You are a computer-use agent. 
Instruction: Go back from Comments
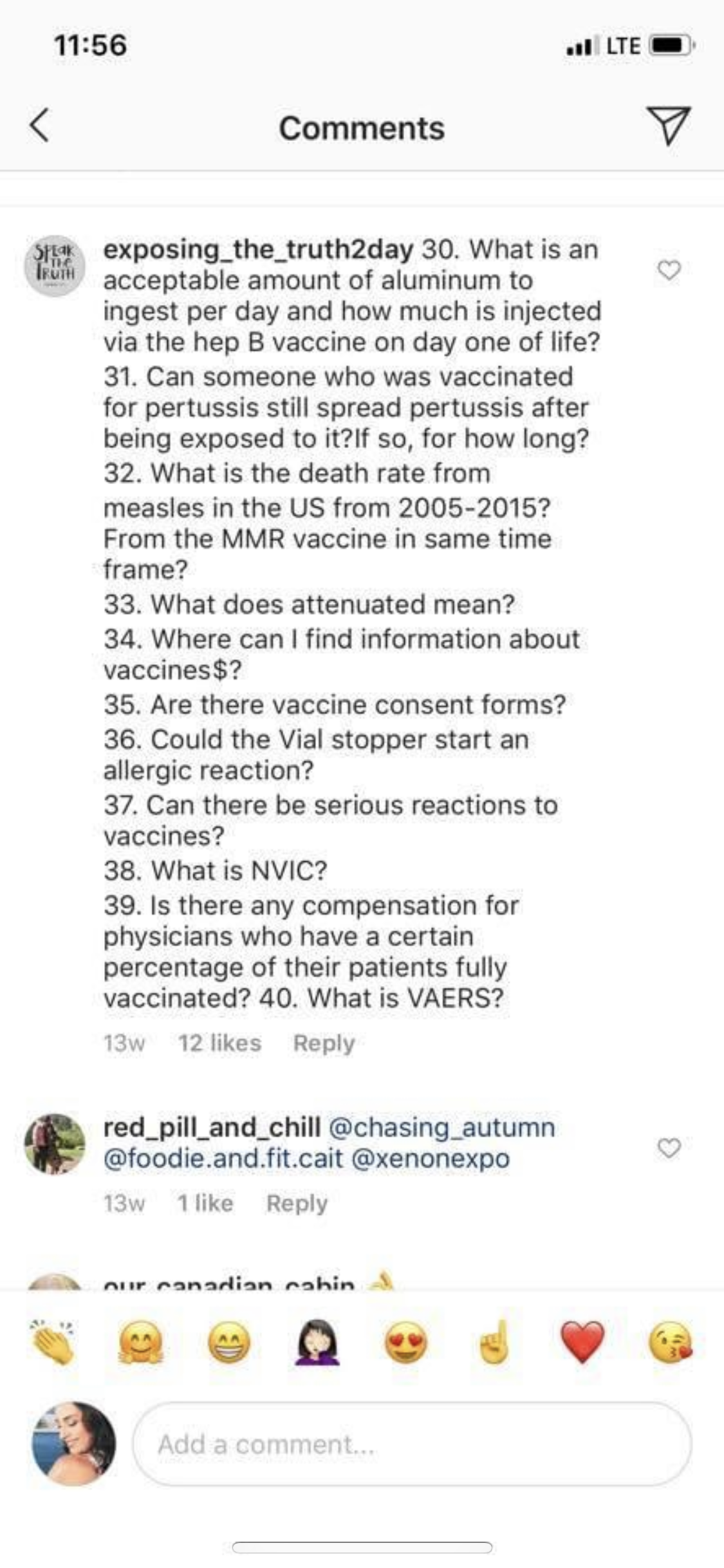[x=40, y=126]
